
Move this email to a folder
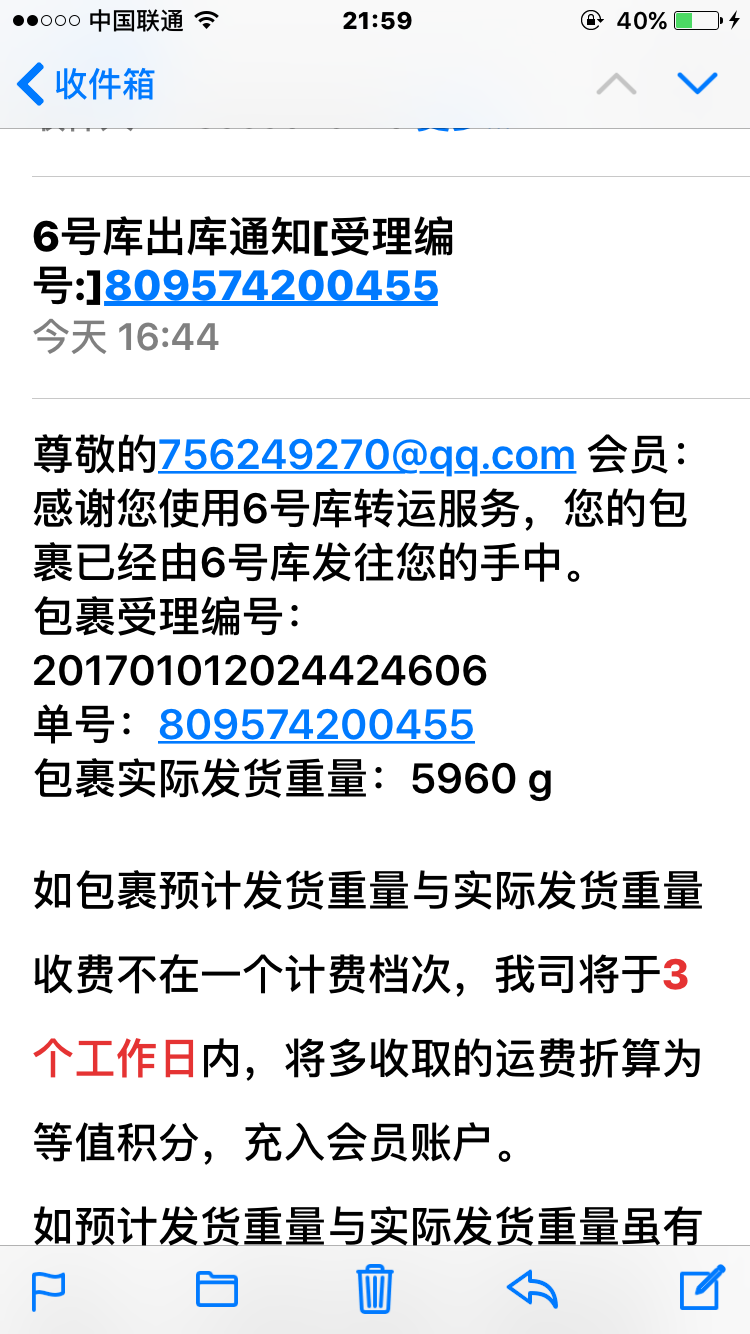click(216, 1289)
